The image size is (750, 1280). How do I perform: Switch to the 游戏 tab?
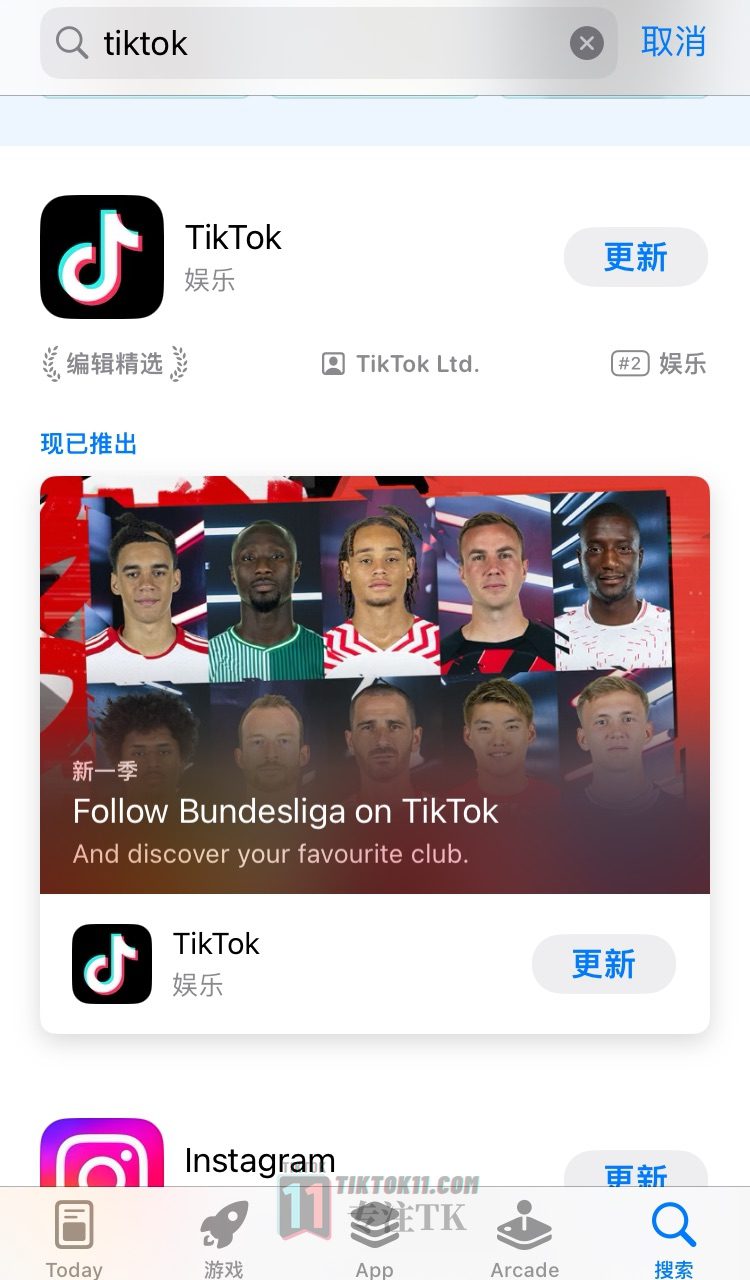pos(224,1239)
